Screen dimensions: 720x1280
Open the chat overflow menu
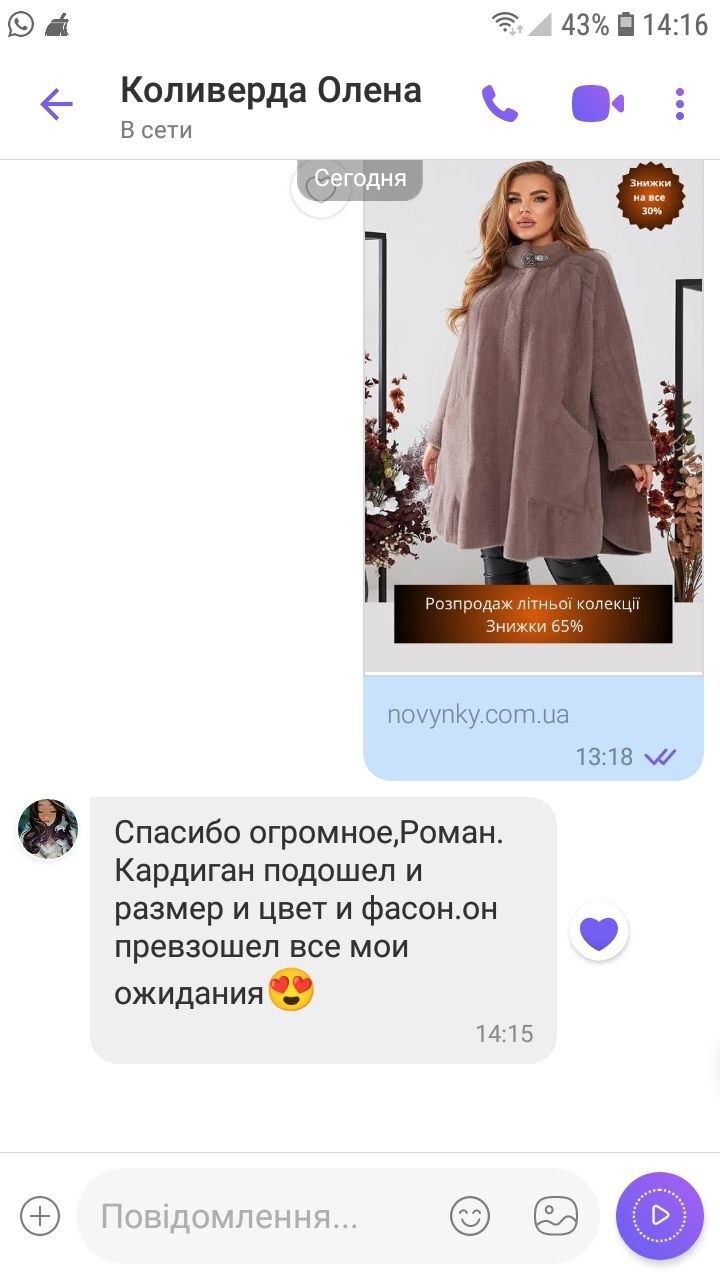click(x=680, y=104)
